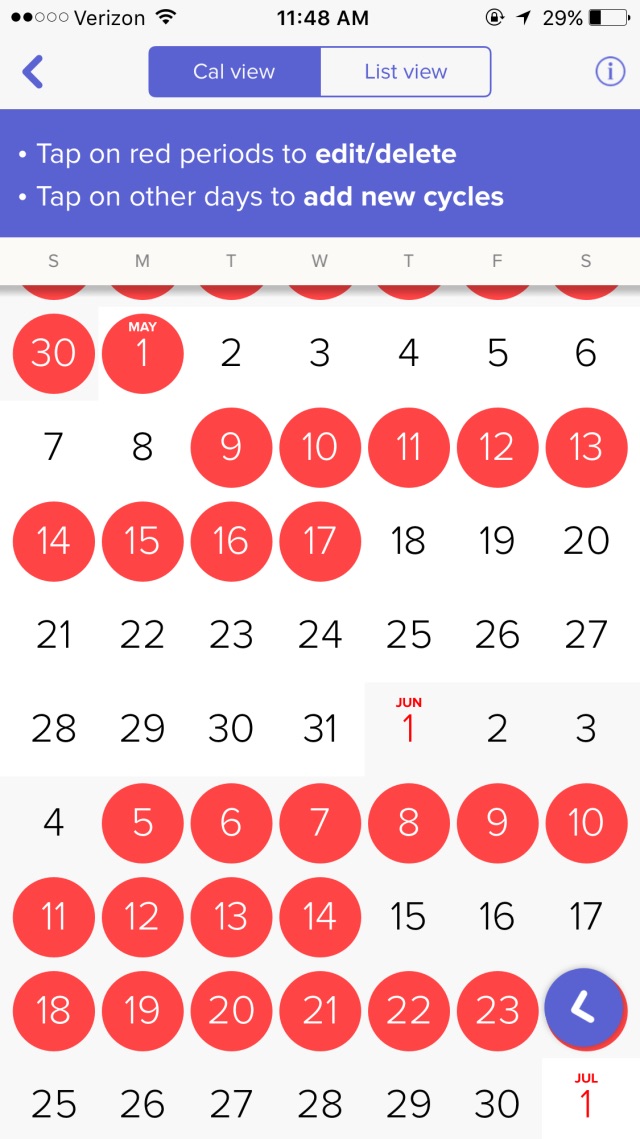Add a new cycle on May 4
This screenshot has height=1139, width=640.
(408, 353)
